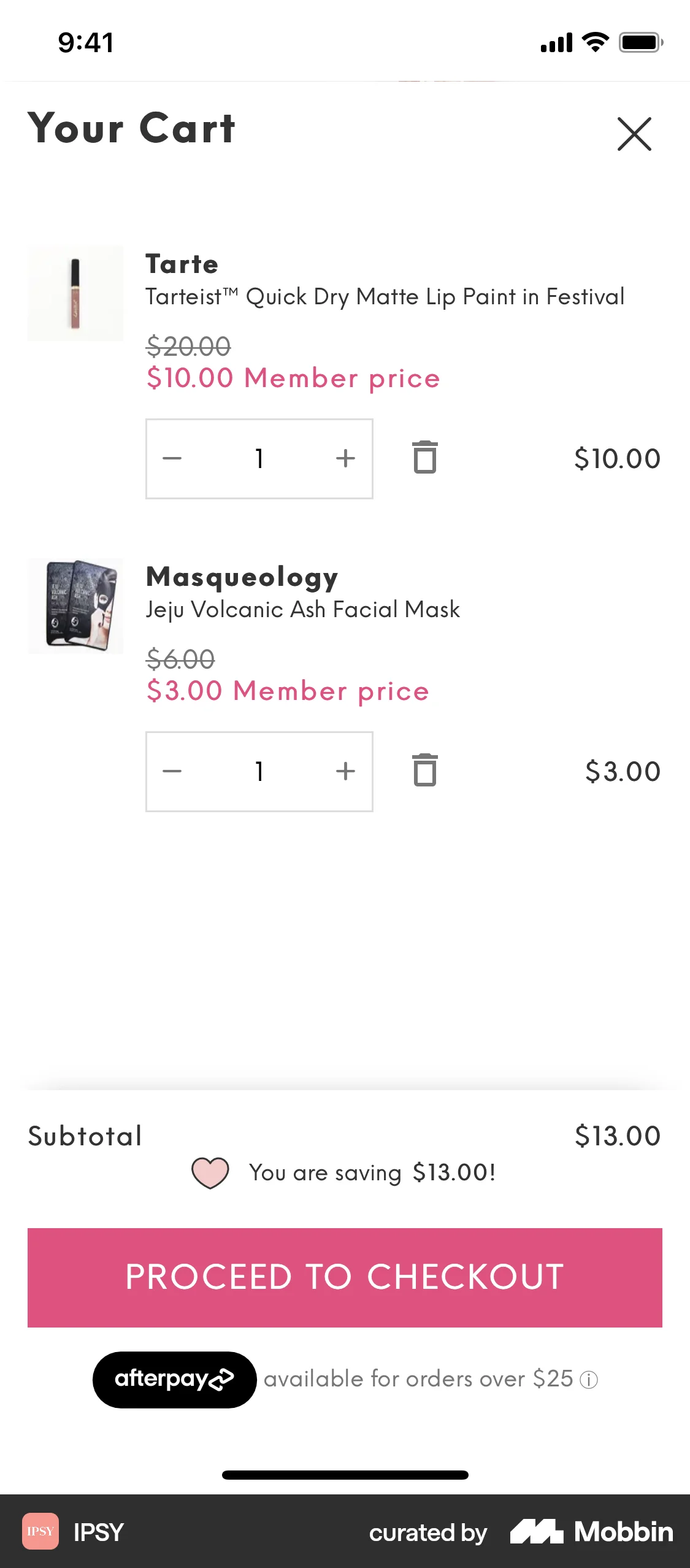Close the Your Cart panel
This screenshot has height=1568, width=690.
pyautogui.click(x=634, y=134)
